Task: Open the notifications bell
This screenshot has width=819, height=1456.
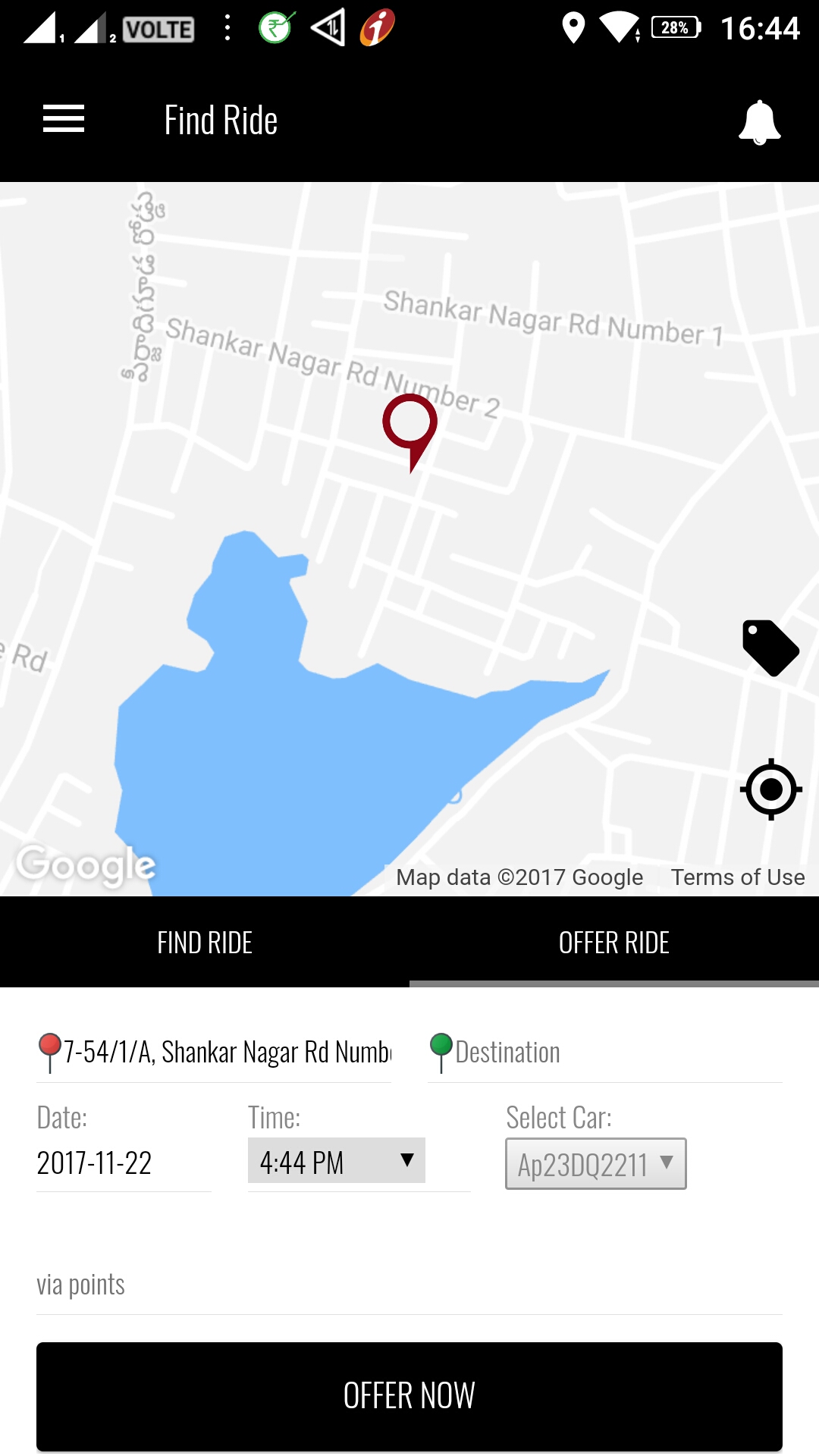Action: 759,122
